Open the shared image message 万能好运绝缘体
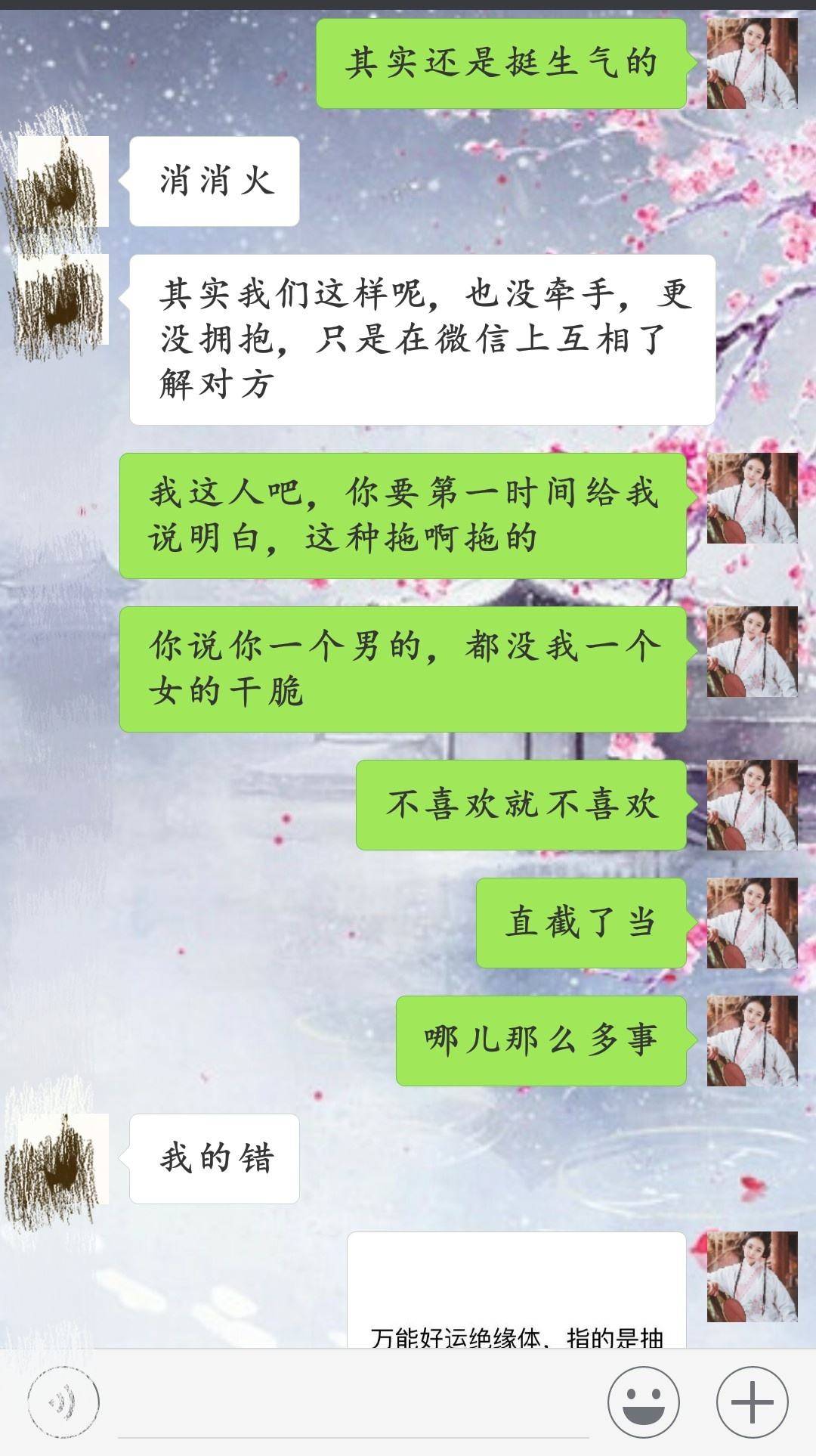 click(x=517, y=1293)
